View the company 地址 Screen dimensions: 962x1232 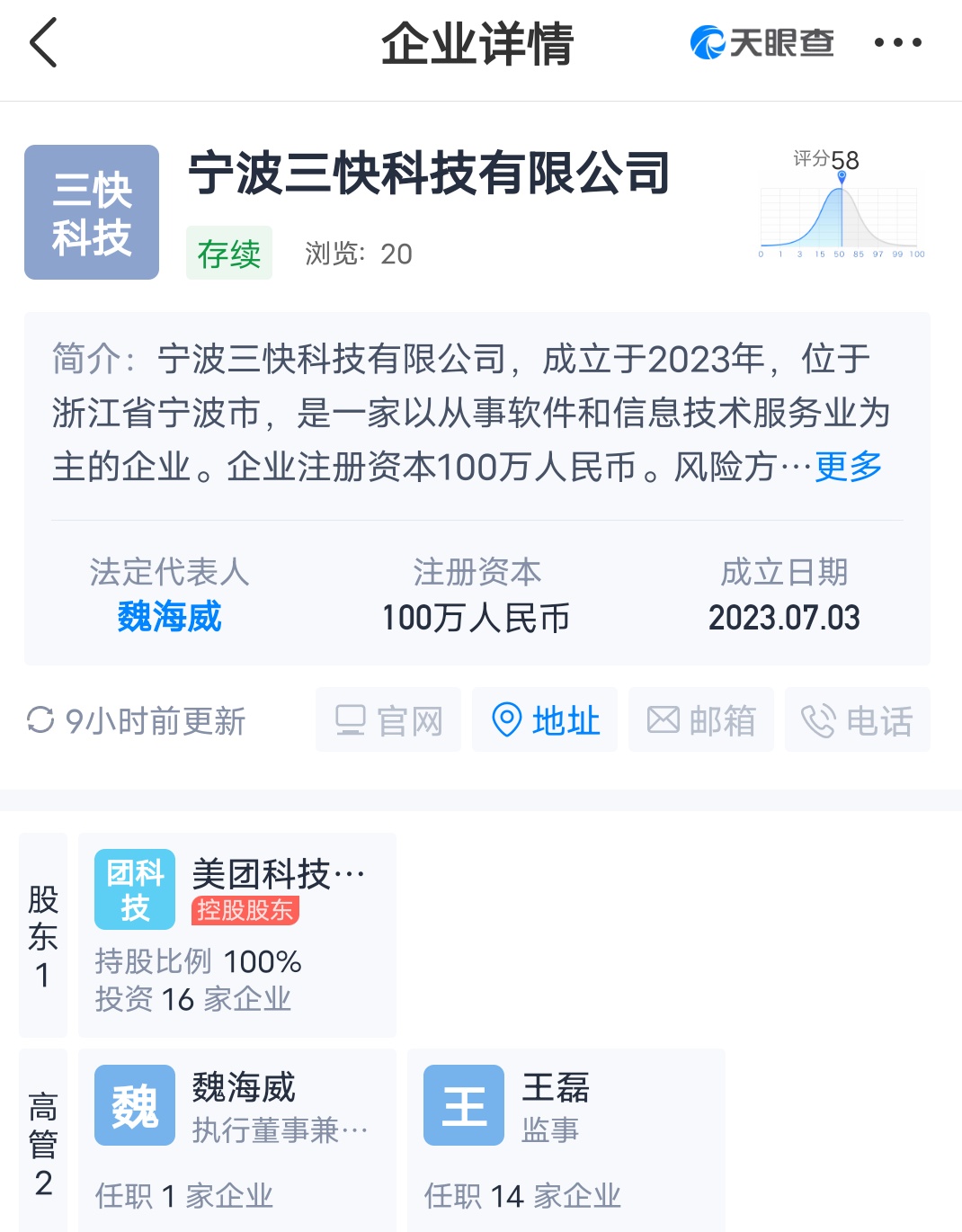click(x=545, y=720)
